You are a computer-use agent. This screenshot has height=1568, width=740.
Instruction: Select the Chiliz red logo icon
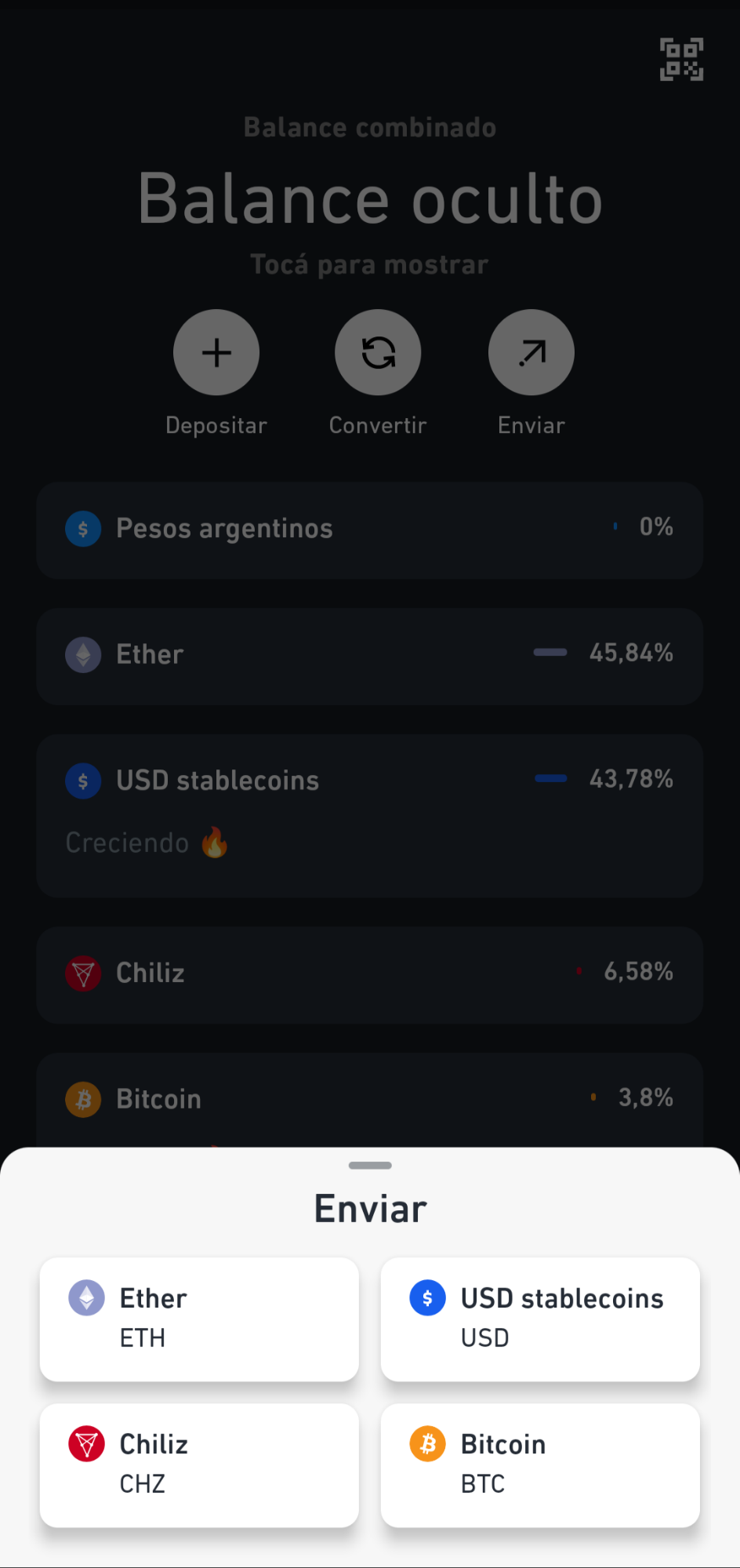point(83,973)
